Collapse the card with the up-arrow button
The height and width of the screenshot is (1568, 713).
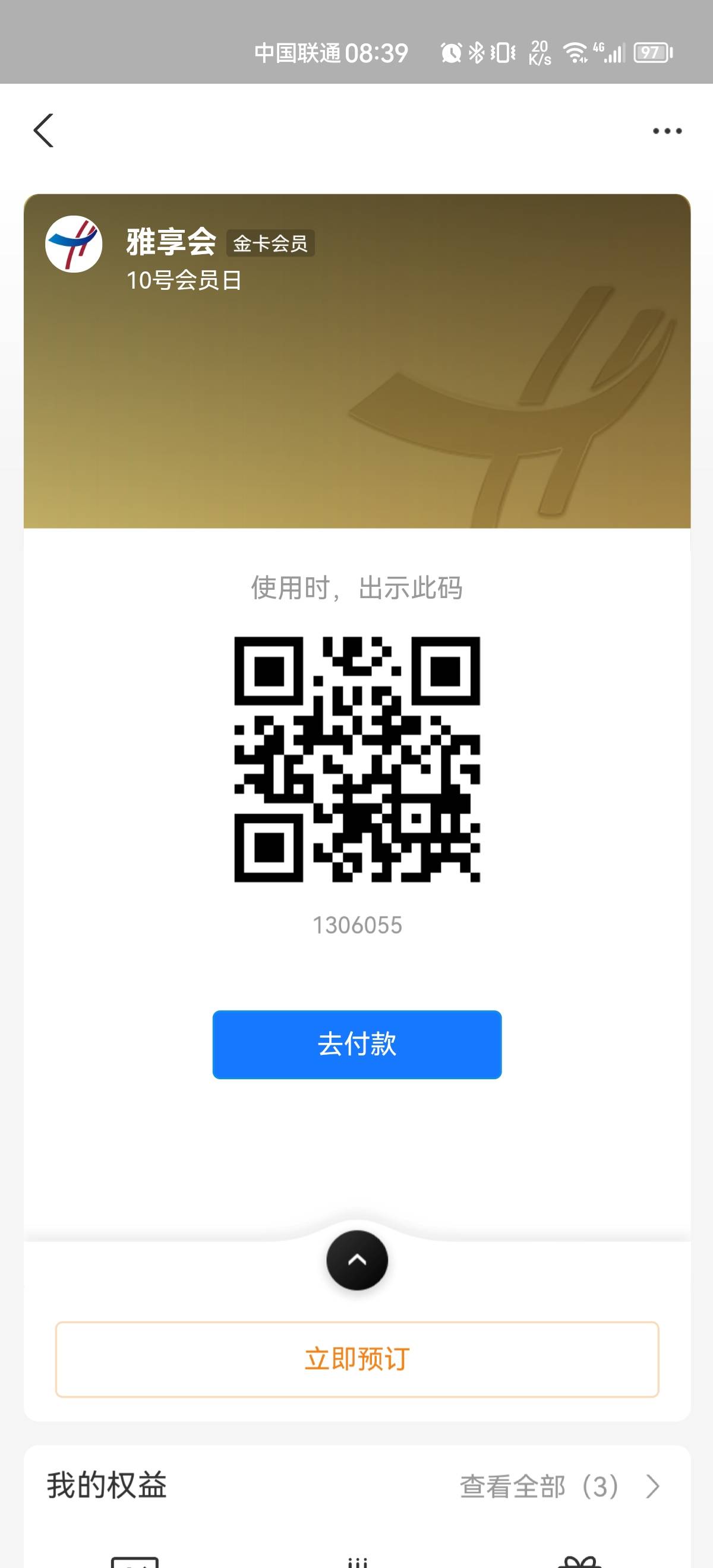[357, 1259]
